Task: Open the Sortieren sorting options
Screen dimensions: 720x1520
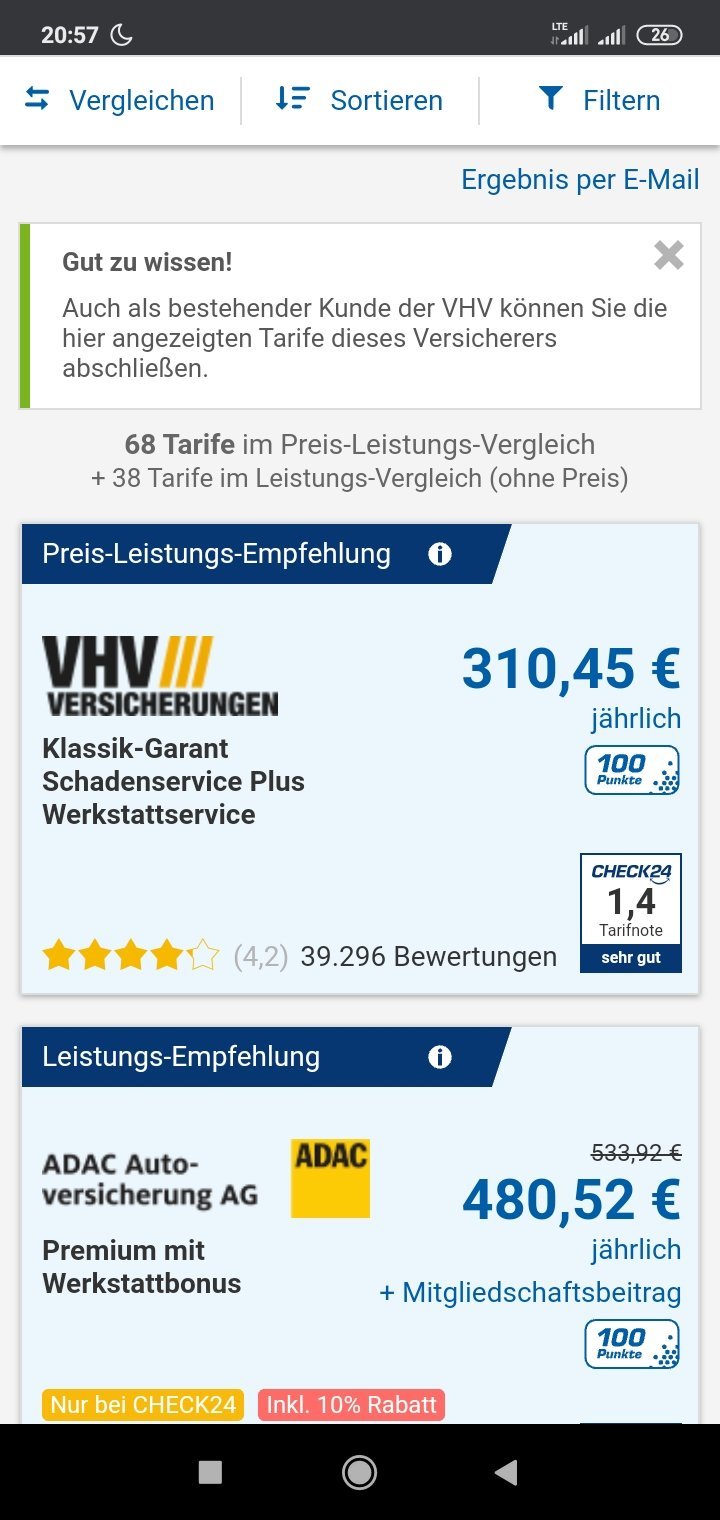Action: pyautogui.click(x=359, y=100)
